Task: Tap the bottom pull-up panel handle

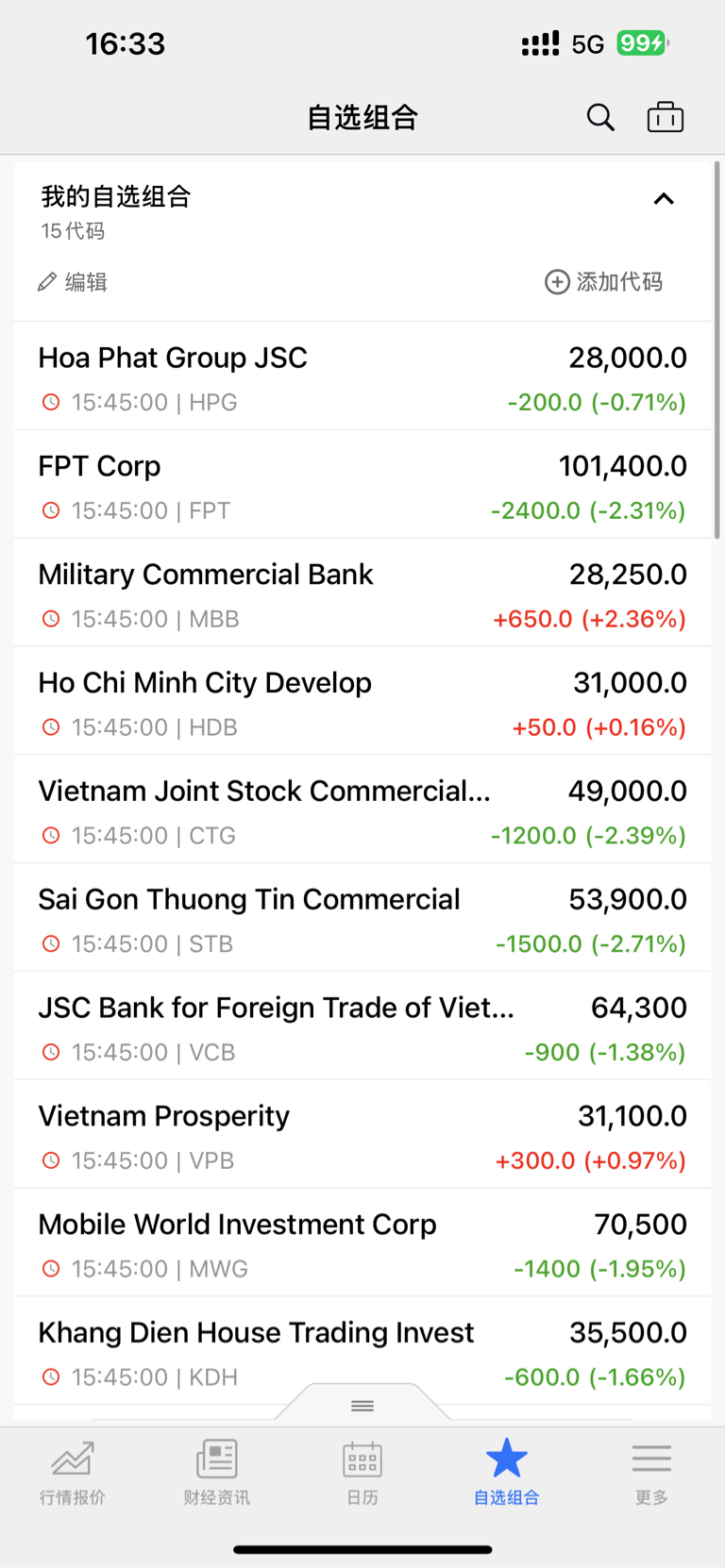Action: click(362, 1405)
